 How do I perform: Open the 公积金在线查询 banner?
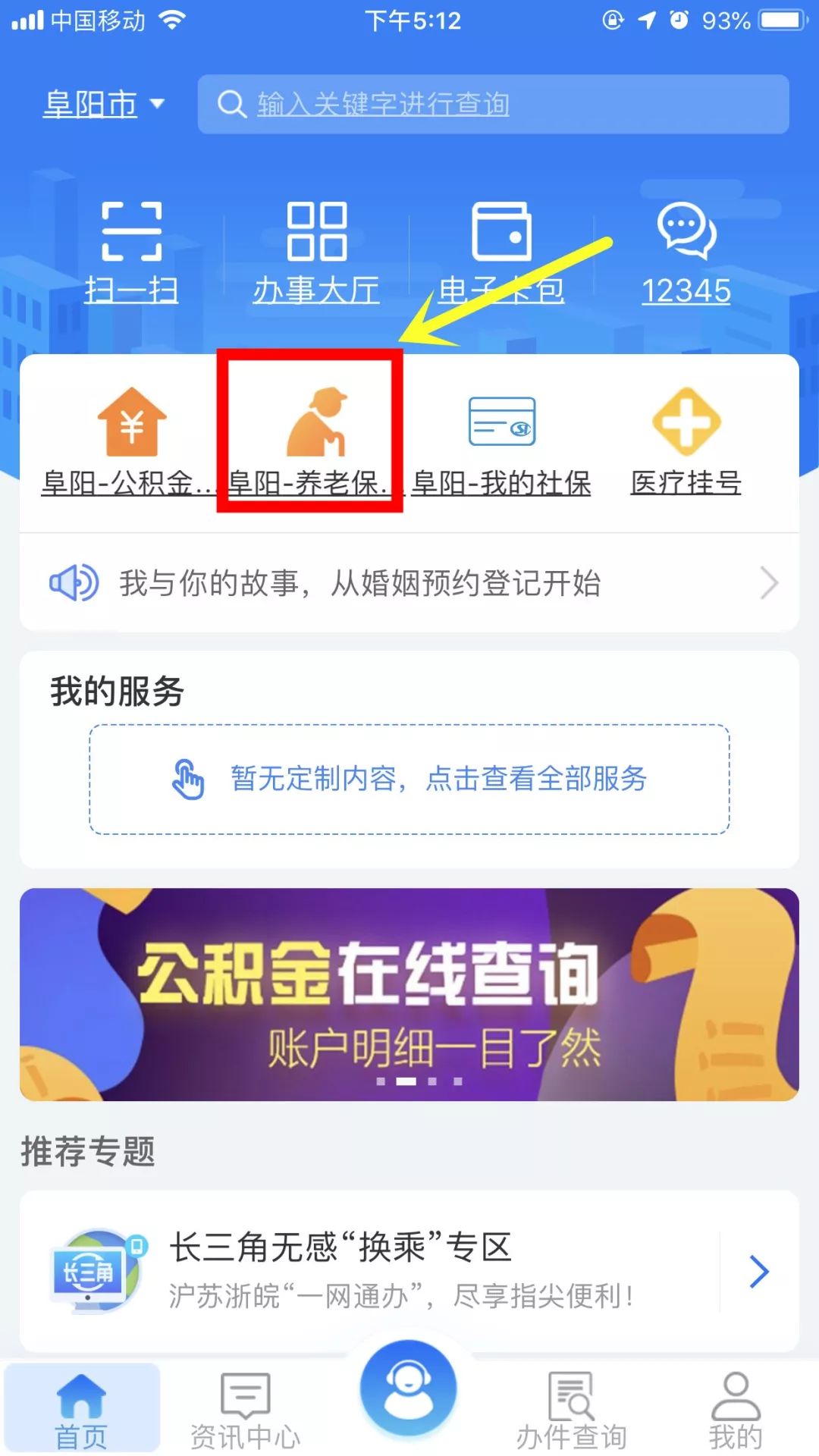[x=409, y=994]
